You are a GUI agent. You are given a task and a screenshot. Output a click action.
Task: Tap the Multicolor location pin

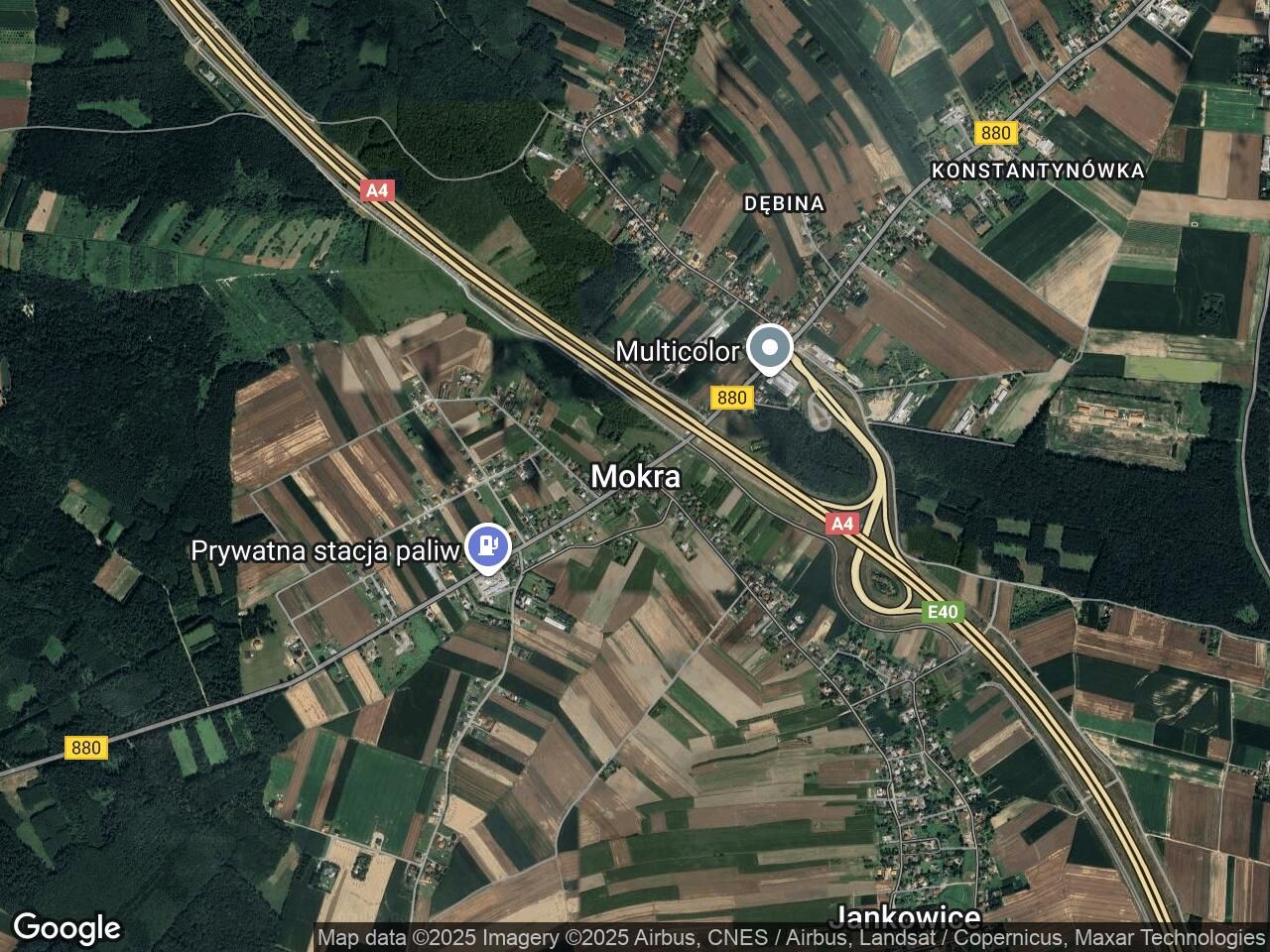coord(770,349)
